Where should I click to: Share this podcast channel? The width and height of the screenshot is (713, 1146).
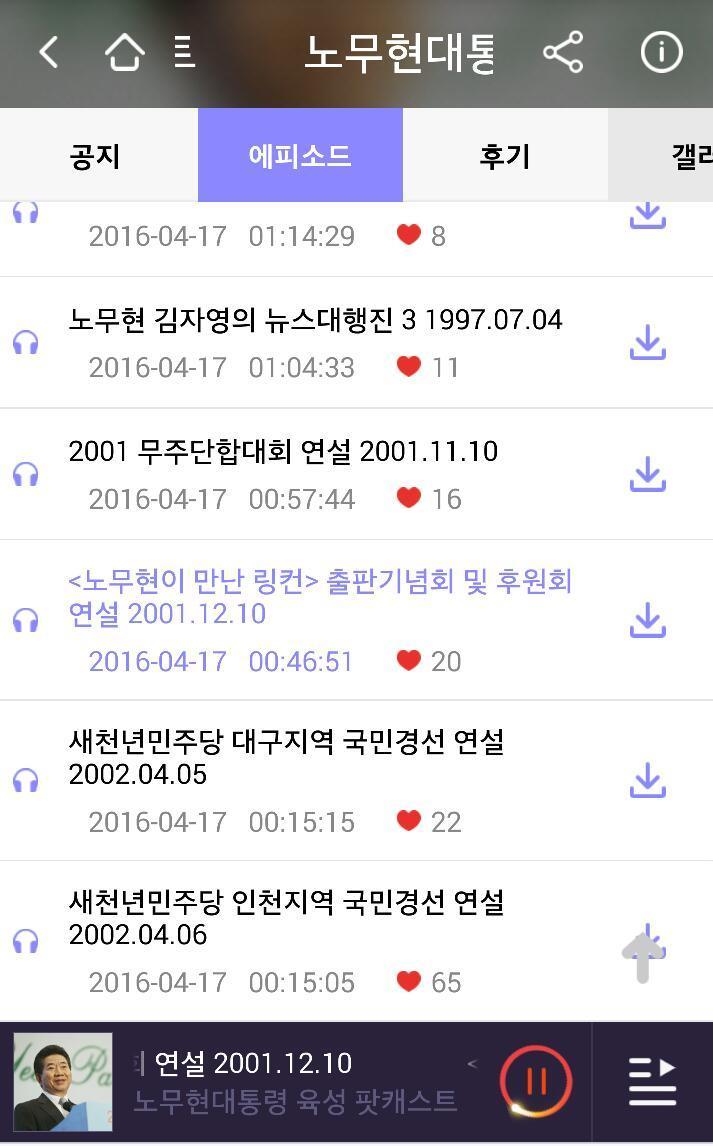563,53
